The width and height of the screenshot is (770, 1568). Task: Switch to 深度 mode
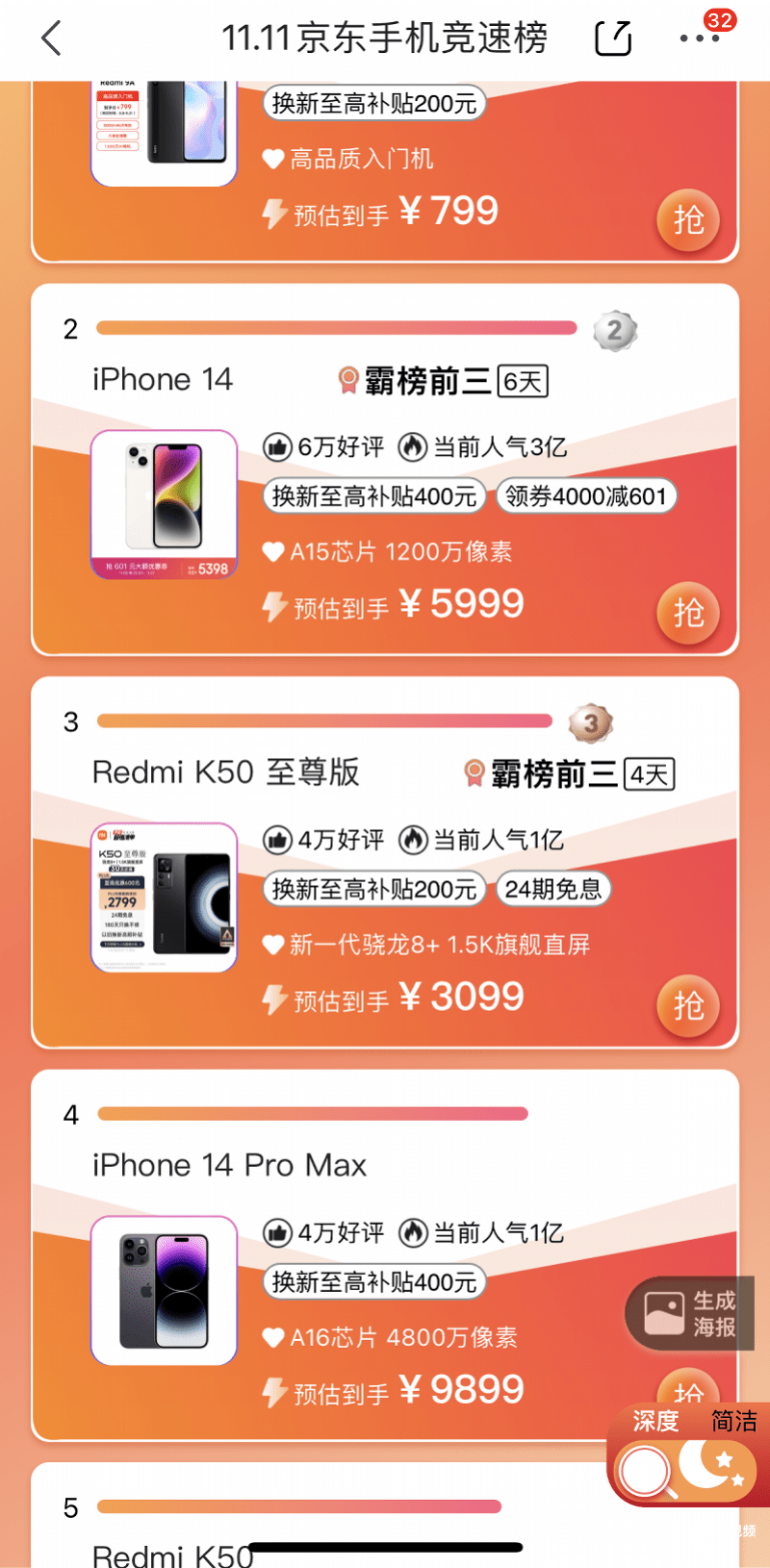tap(655, 1422)
